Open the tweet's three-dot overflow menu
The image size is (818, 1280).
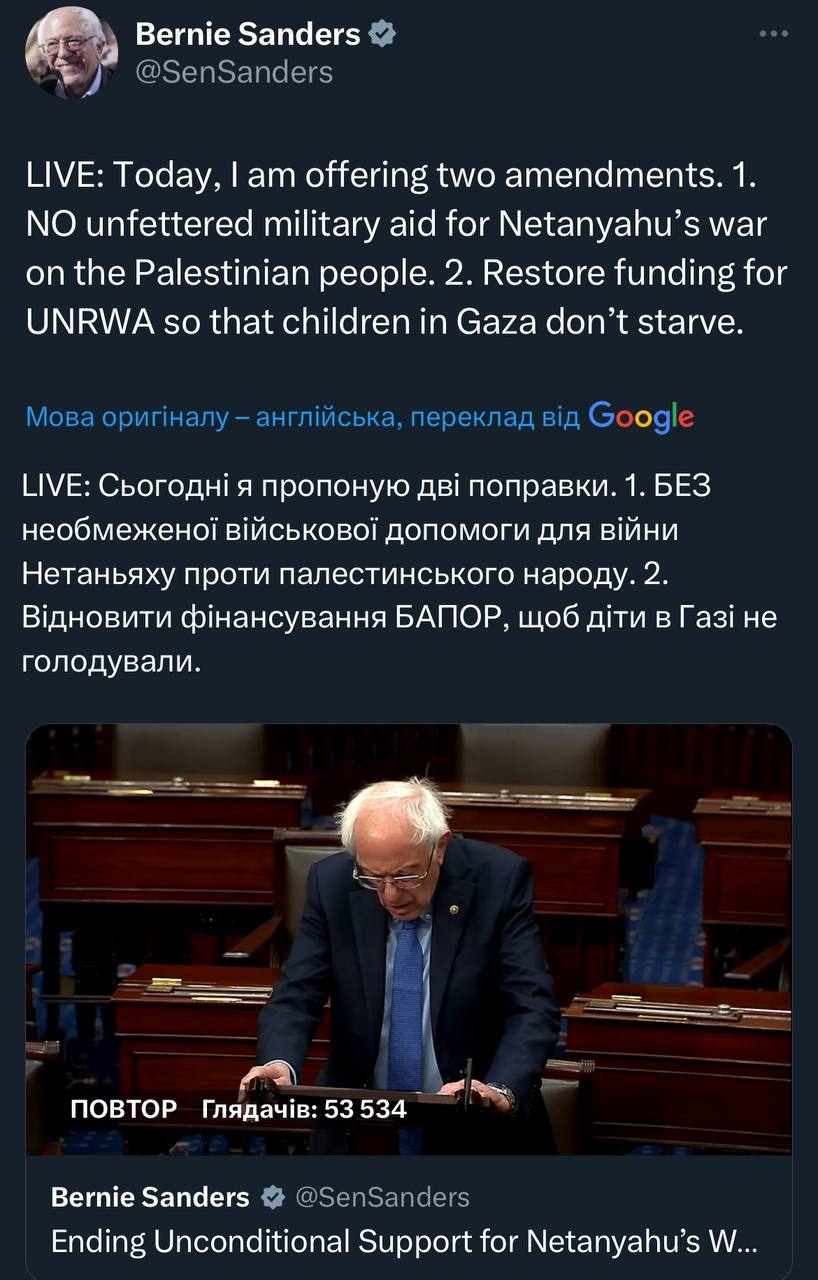(774, 34)
